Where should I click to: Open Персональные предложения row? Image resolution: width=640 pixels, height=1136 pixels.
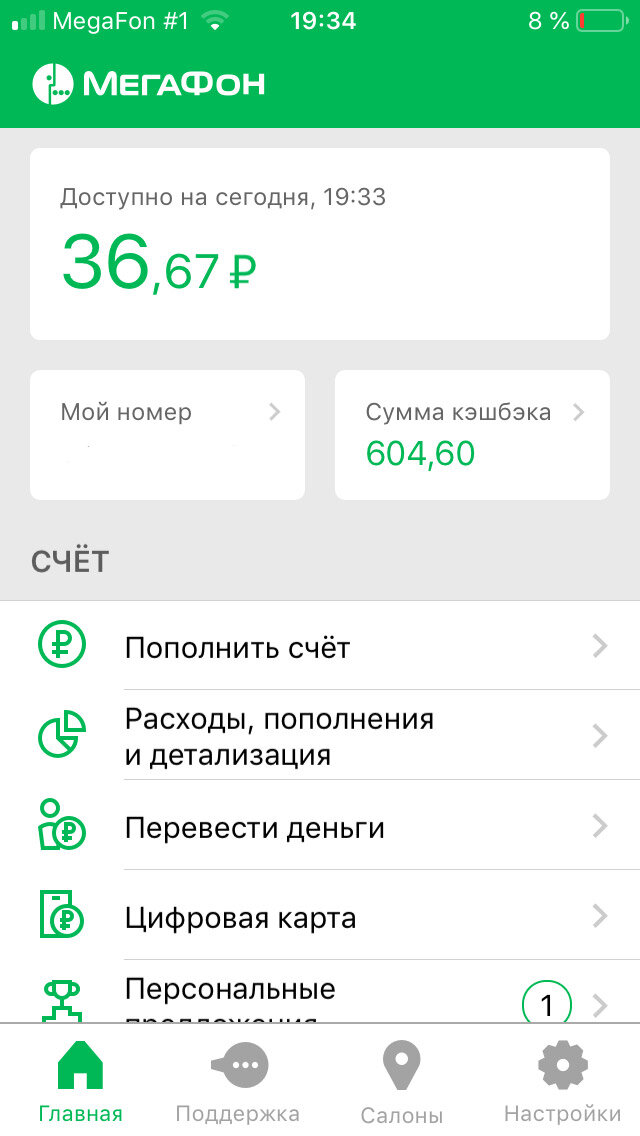[x=320, y=992]
